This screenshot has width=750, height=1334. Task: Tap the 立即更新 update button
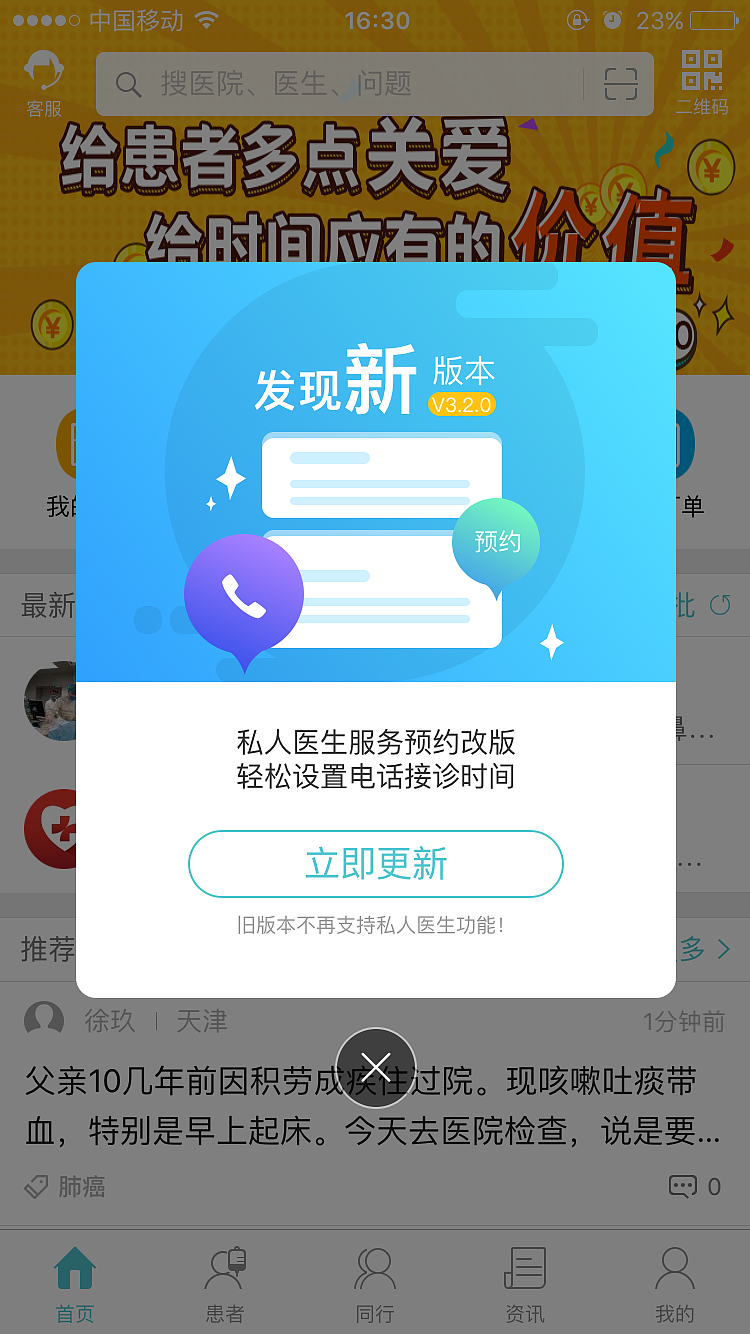tap(375, 864)
